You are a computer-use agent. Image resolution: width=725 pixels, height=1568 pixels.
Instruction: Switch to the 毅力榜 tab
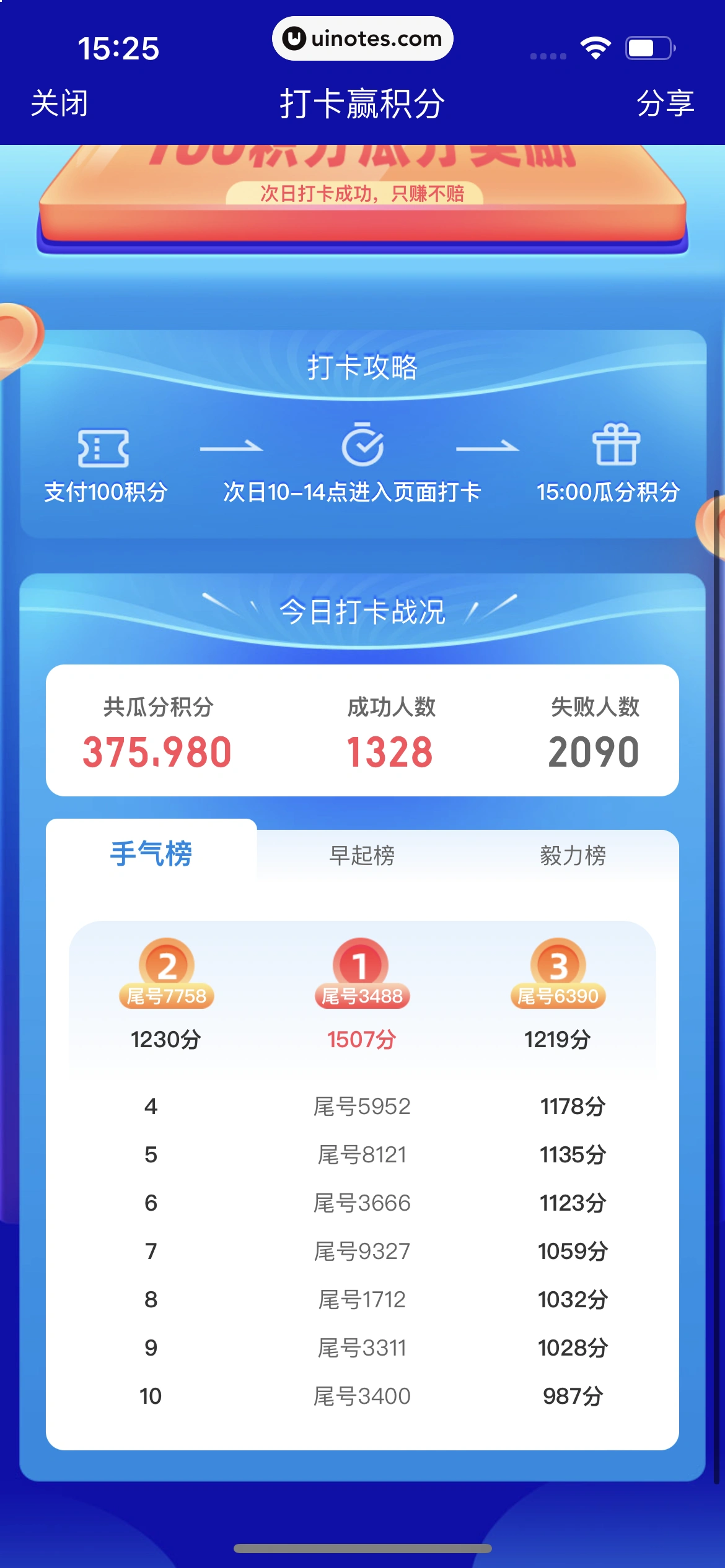[x=573, y=855]
